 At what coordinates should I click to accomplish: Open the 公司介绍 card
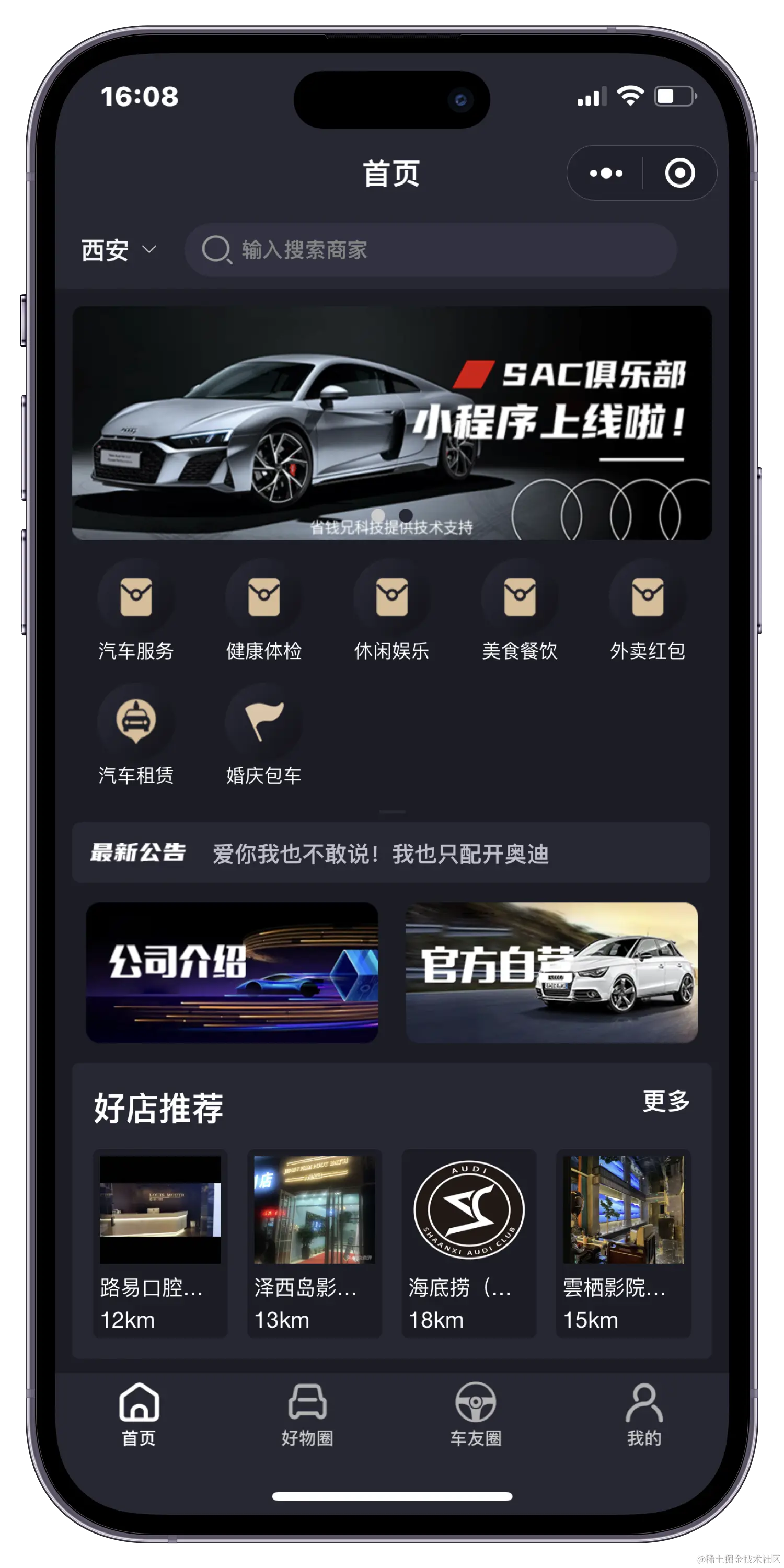(232, 972)
